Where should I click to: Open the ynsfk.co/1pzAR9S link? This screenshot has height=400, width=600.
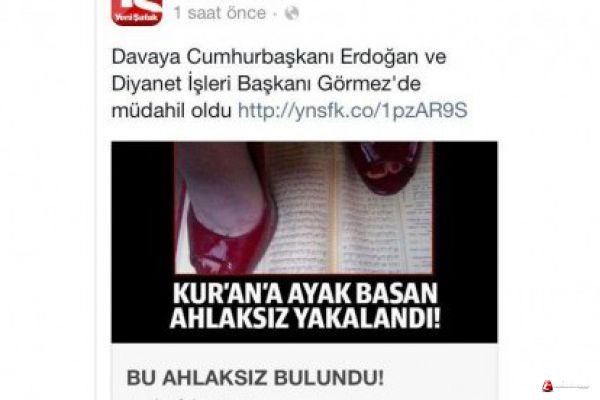[352, 110]
